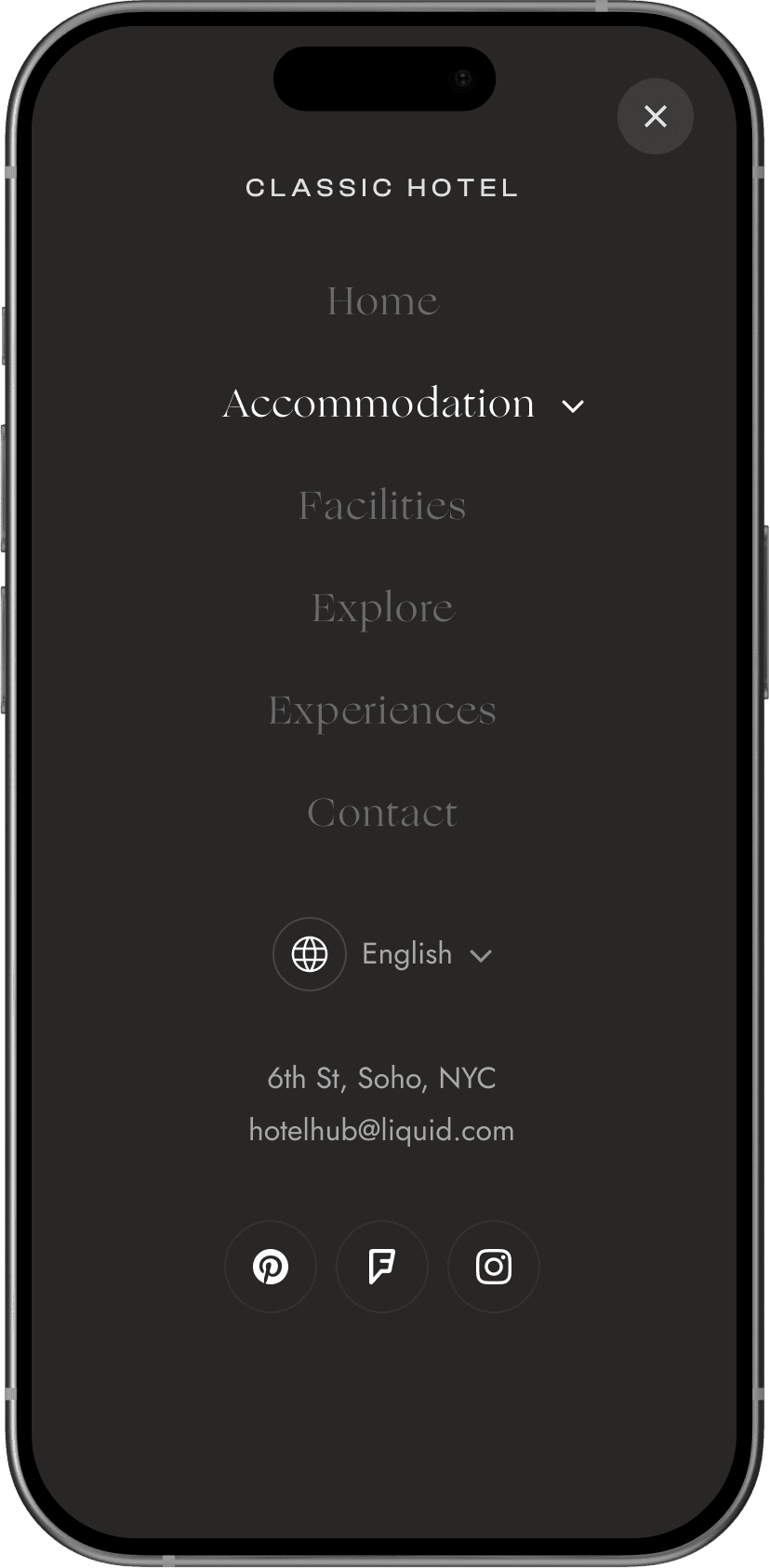
Task: Close the navigation menu
Action: [655, 116]
